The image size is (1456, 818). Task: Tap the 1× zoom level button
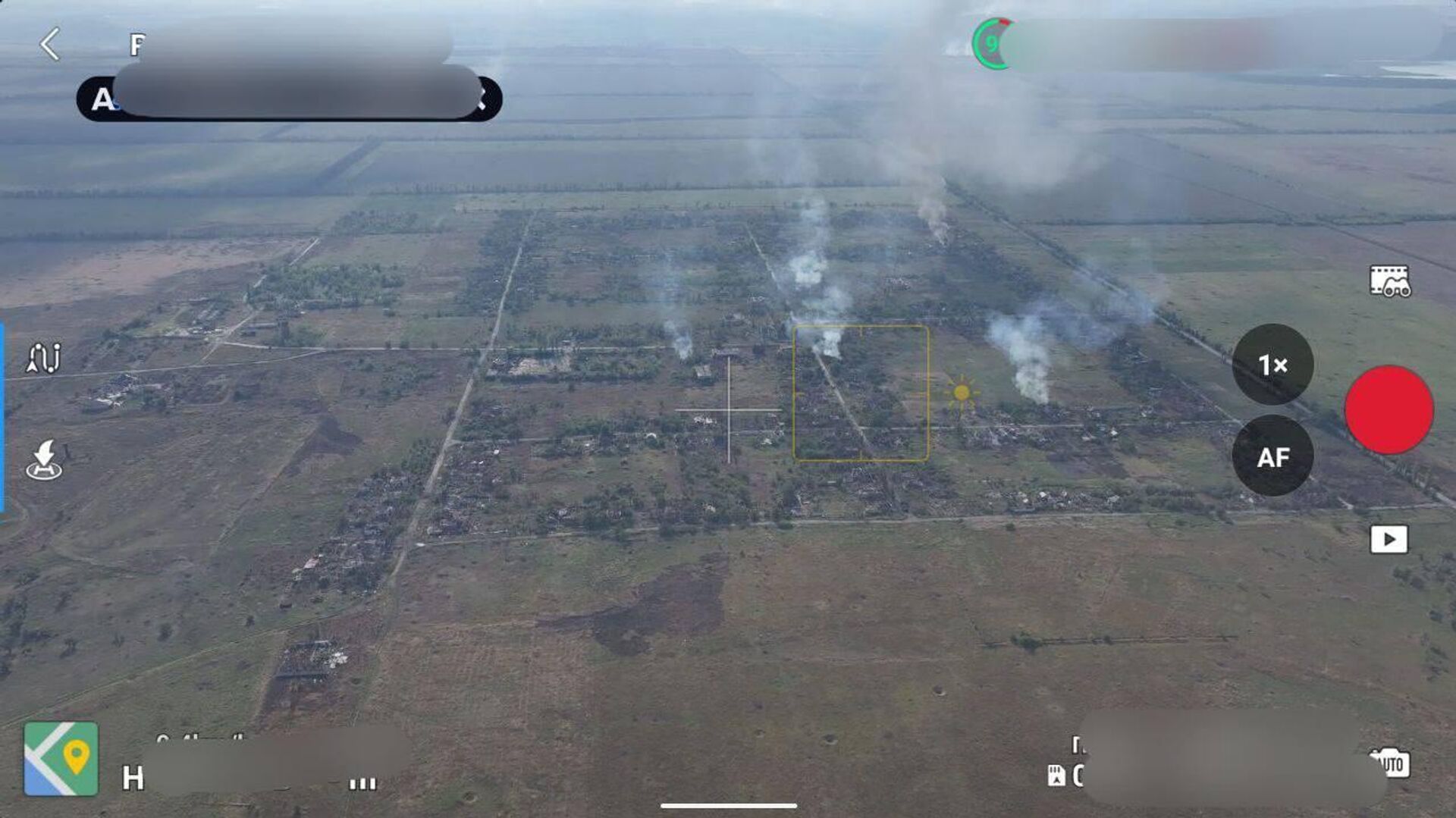coord(1272,365)
